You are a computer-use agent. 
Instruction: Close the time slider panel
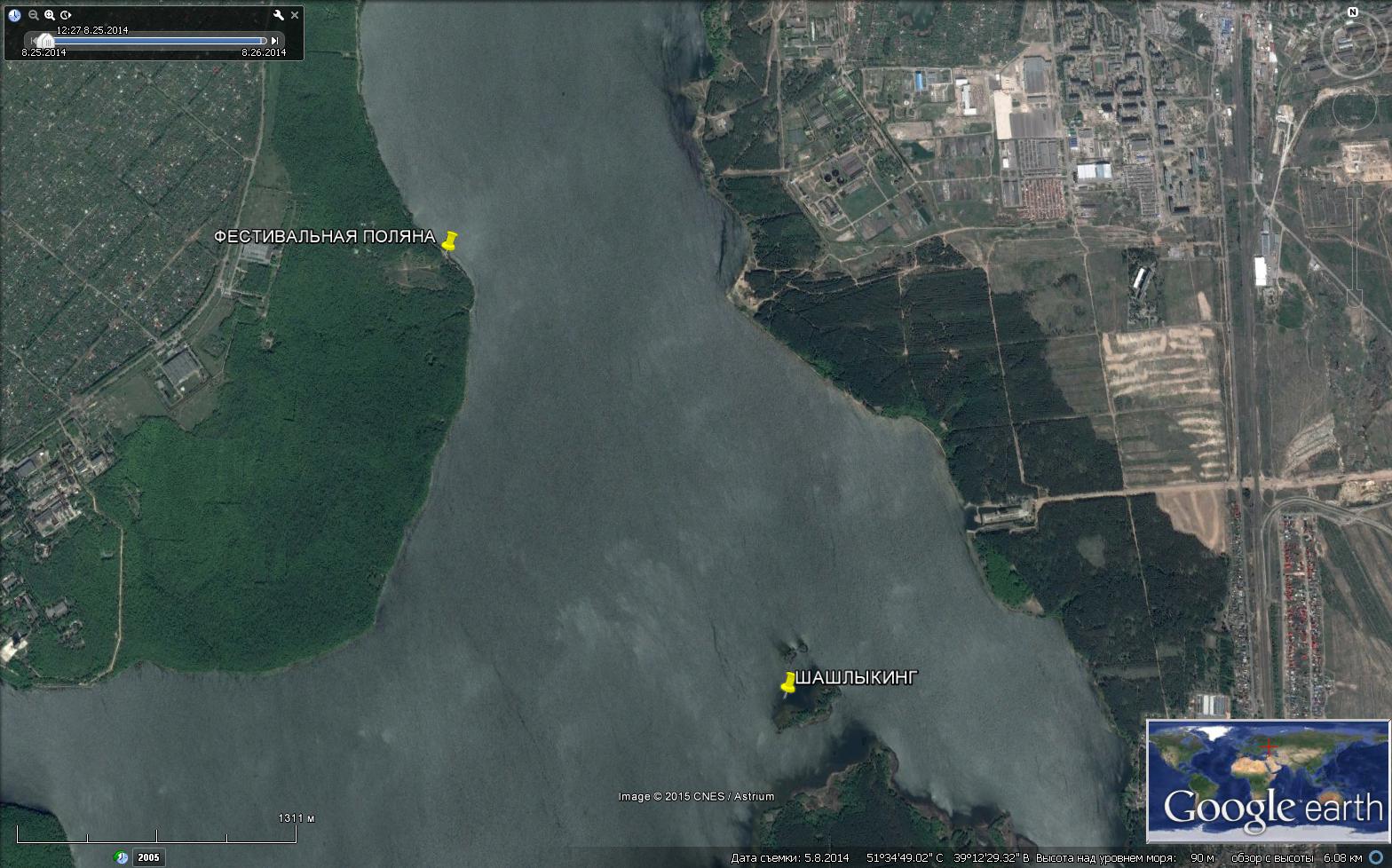tap(295, 15)
